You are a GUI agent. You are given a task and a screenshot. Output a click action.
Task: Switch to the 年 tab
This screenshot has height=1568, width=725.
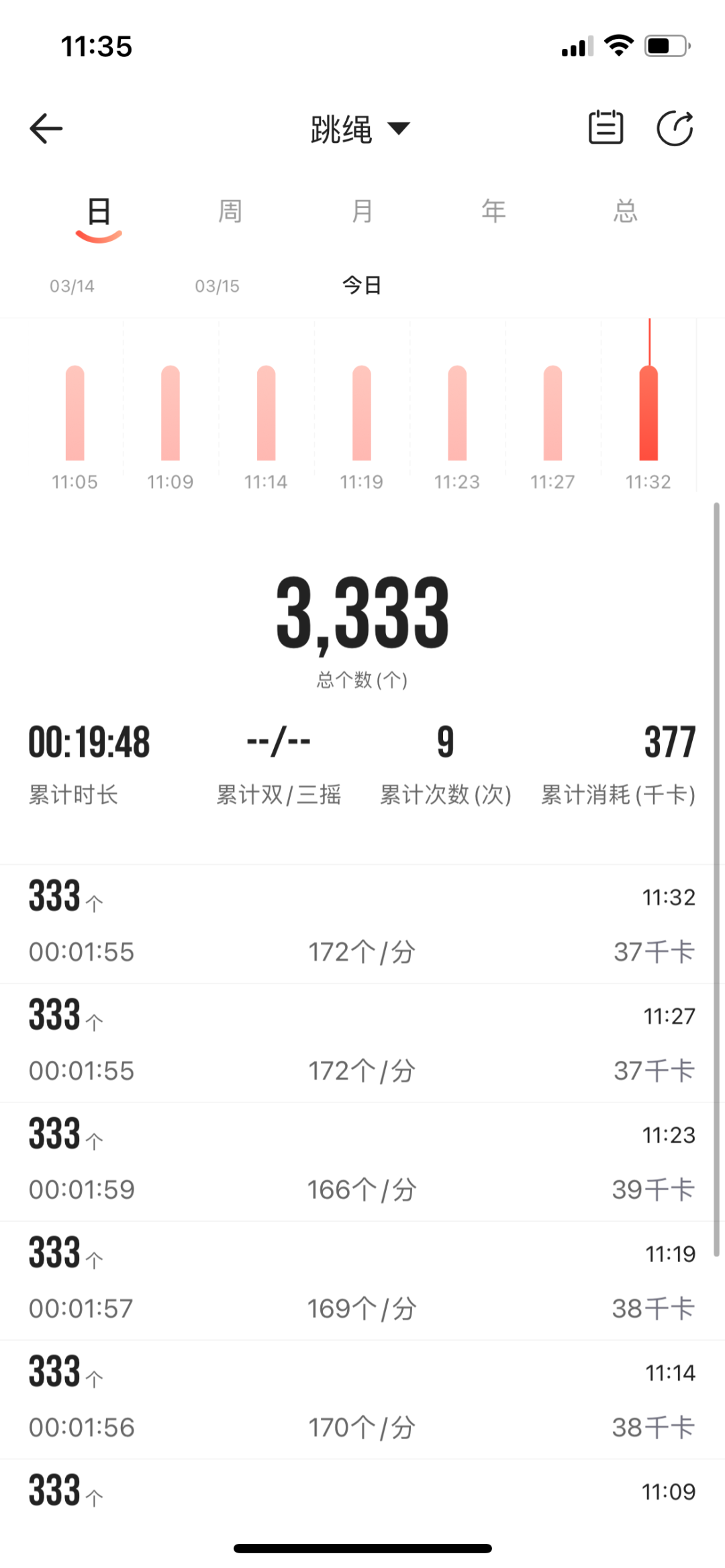pyautogui.click(x=493, y=211)
